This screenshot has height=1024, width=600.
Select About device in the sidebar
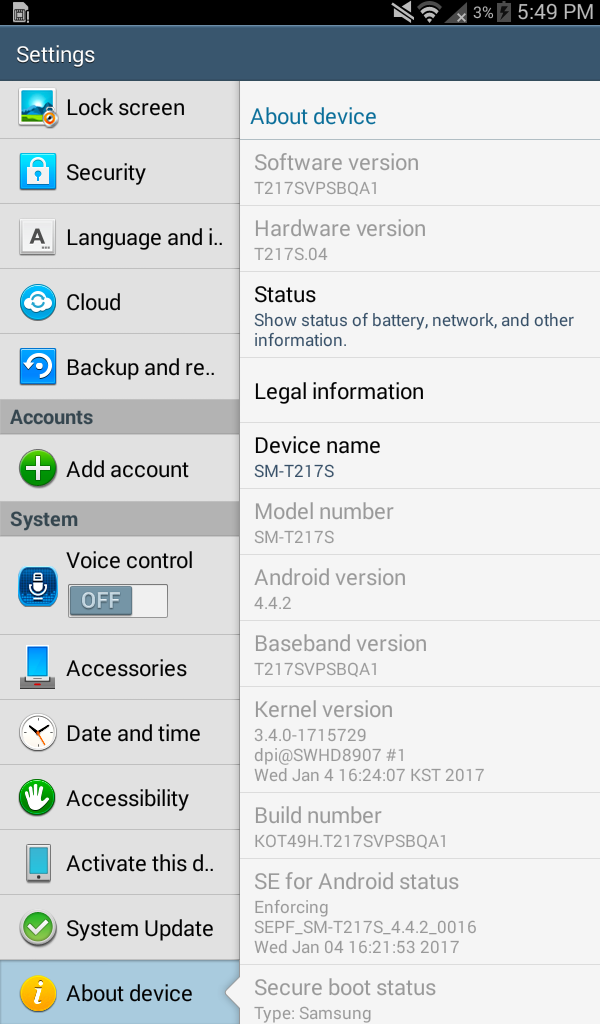click(x=119, y=993)
